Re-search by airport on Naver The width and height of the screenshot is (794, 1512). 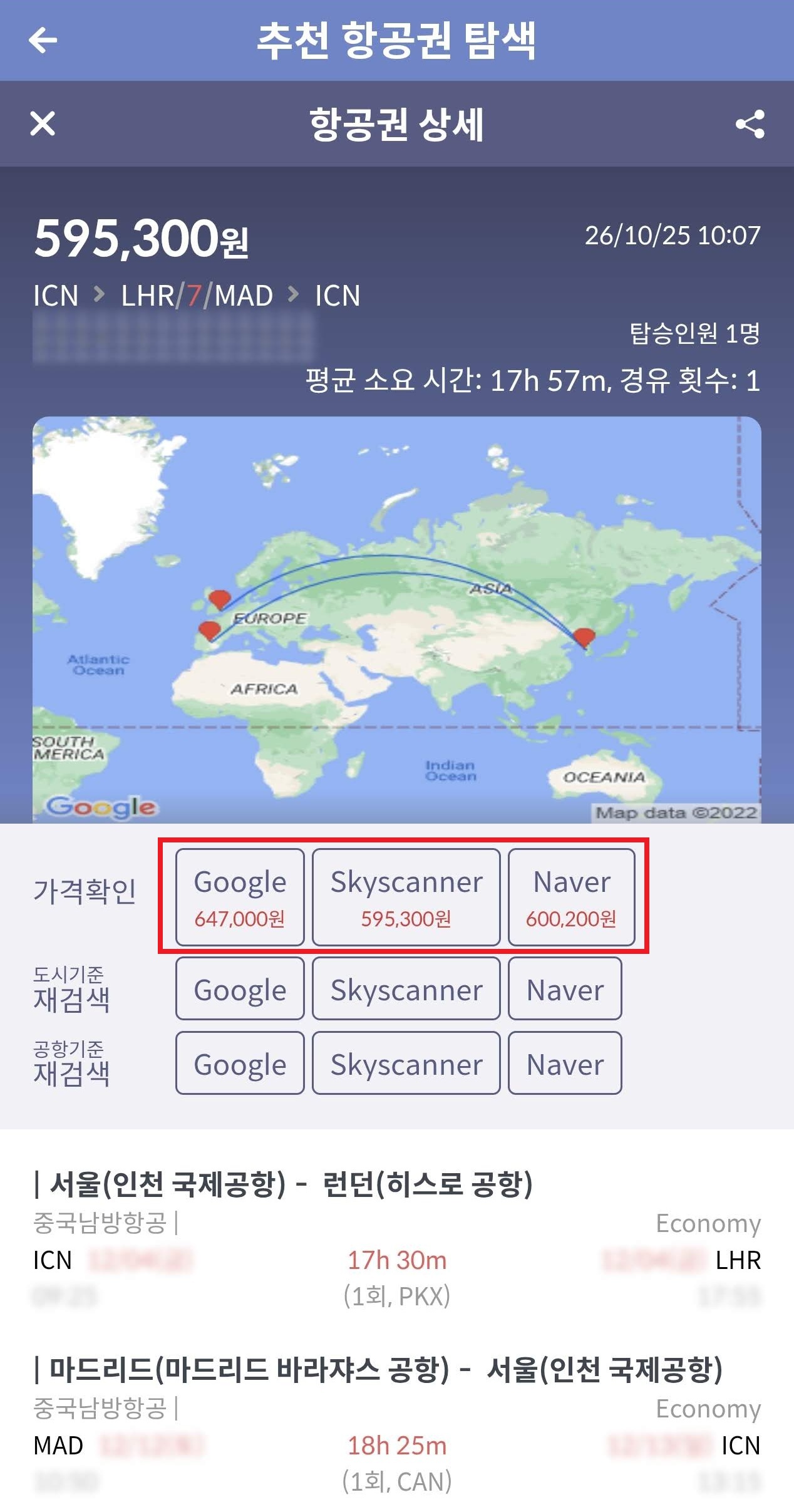[x=565, y=1063]
